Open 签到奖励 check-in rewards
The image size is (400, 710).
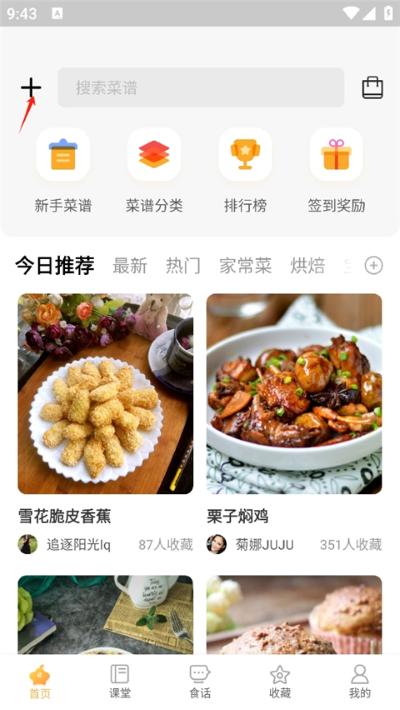point(336,171)
